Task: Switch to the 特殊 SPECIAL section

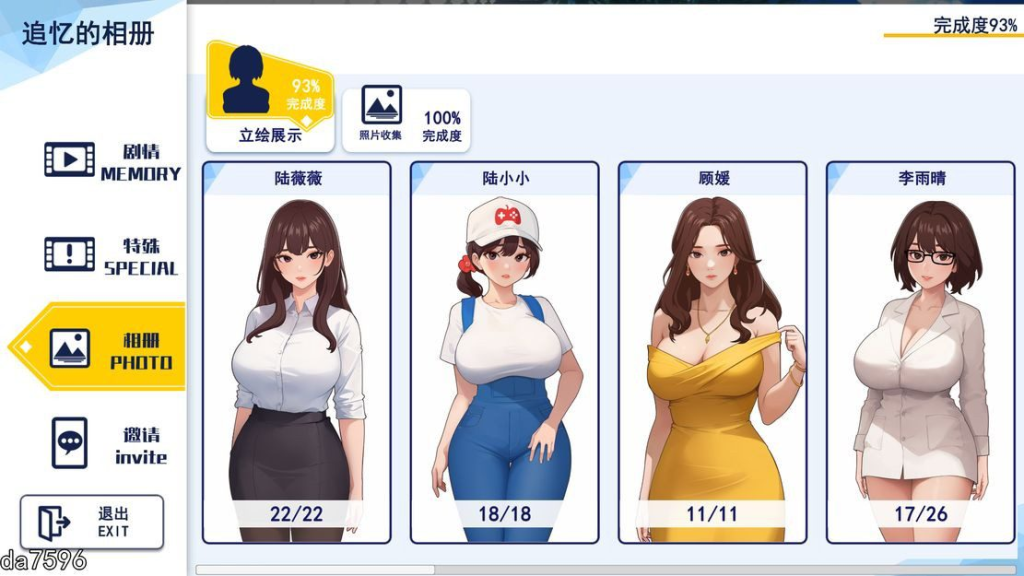Action: click(112, 255)
